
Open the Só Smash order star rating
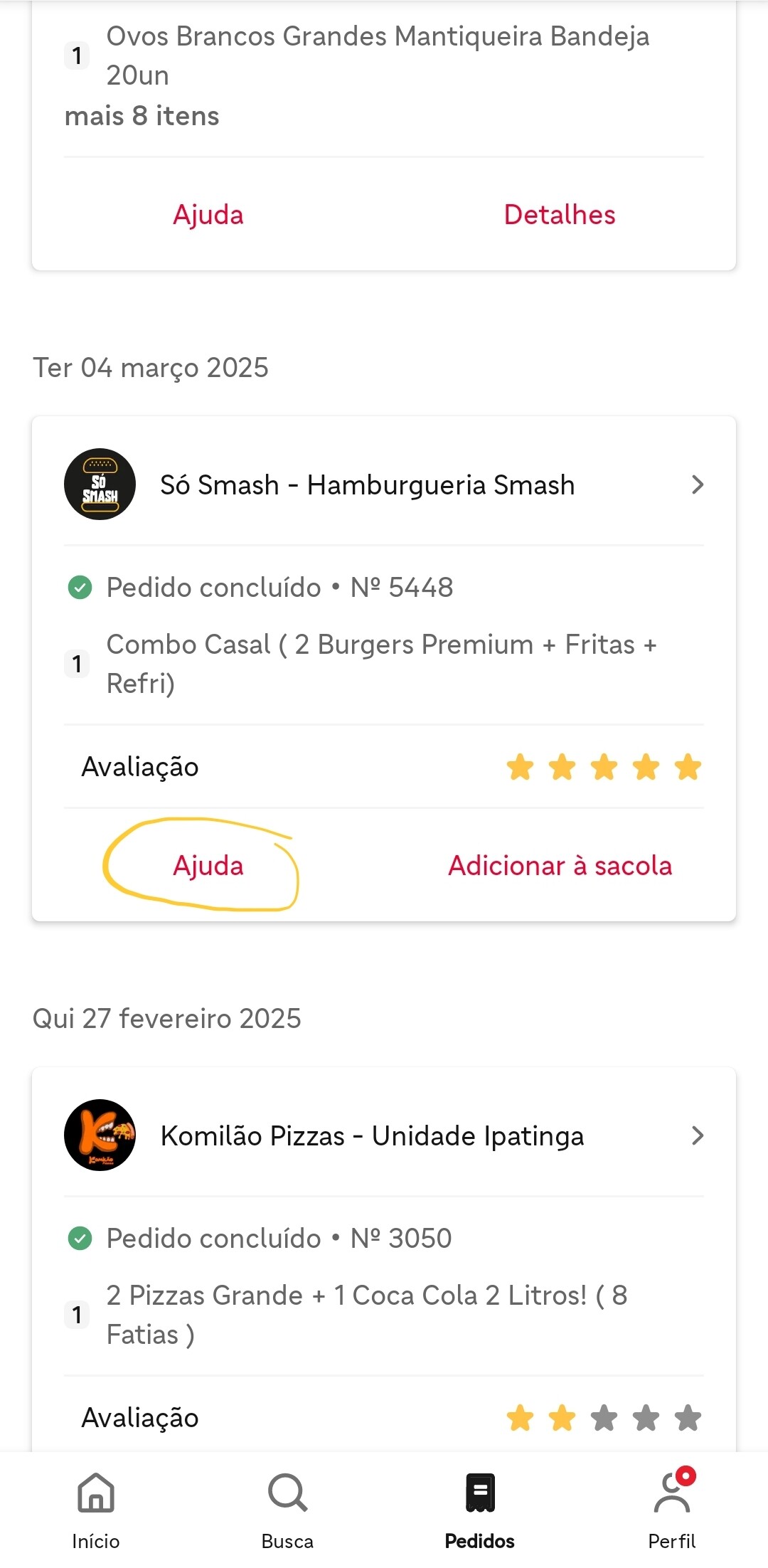604,767
